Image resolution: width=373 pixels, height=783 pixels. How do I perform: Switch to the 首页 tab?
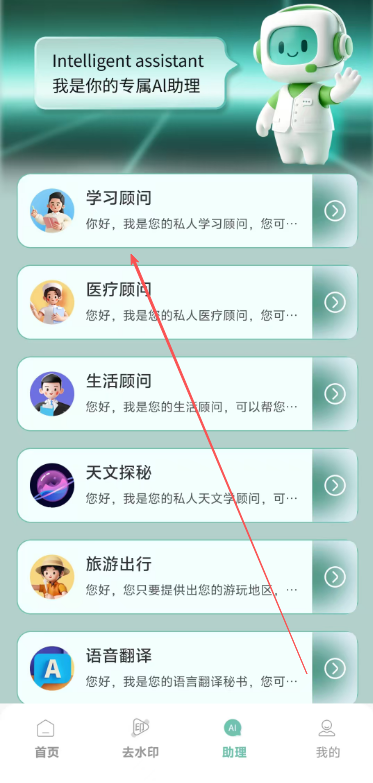click(46, 739)
